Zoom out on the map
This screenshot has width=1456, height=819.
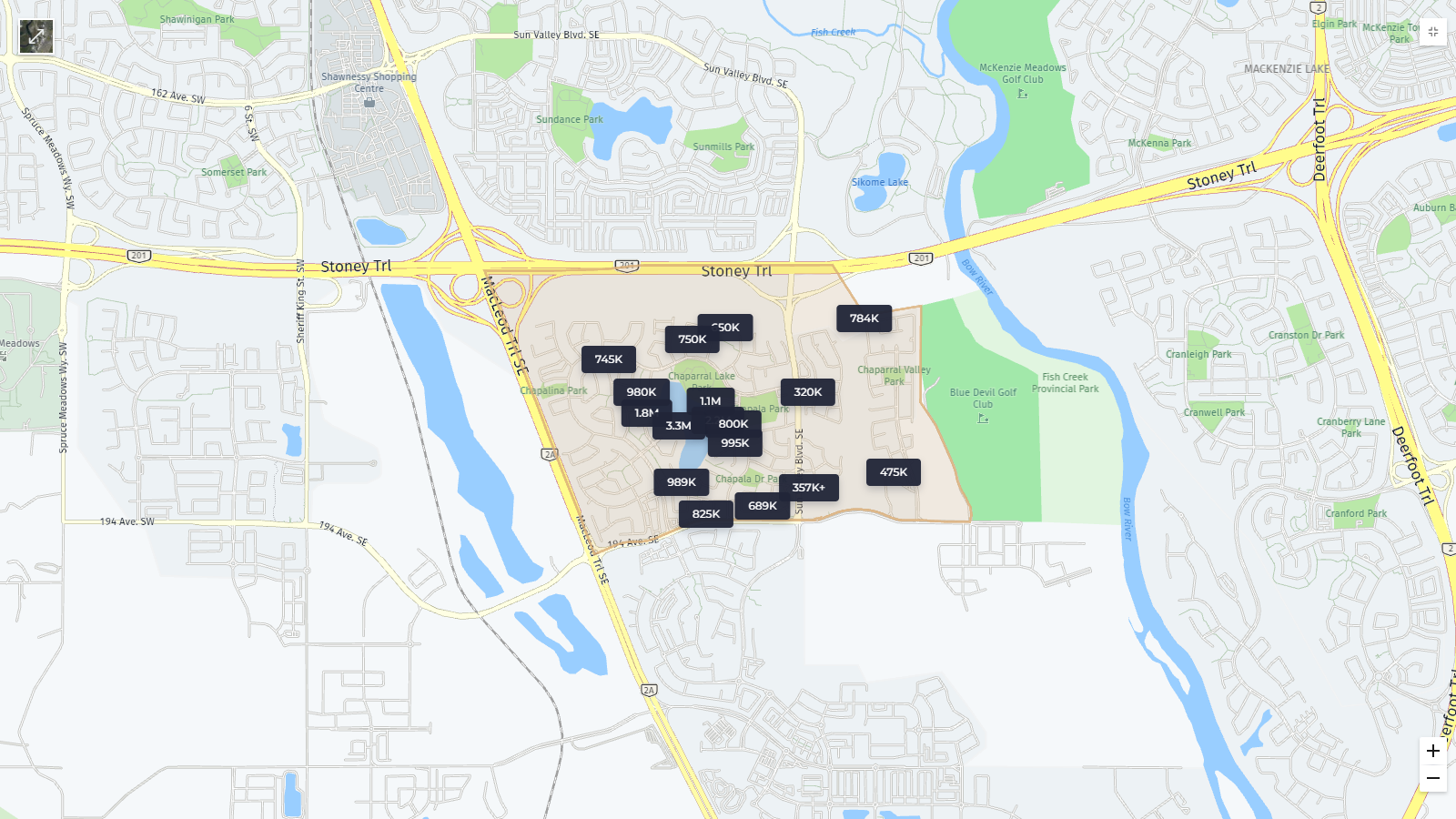(x=1432, y=778)
